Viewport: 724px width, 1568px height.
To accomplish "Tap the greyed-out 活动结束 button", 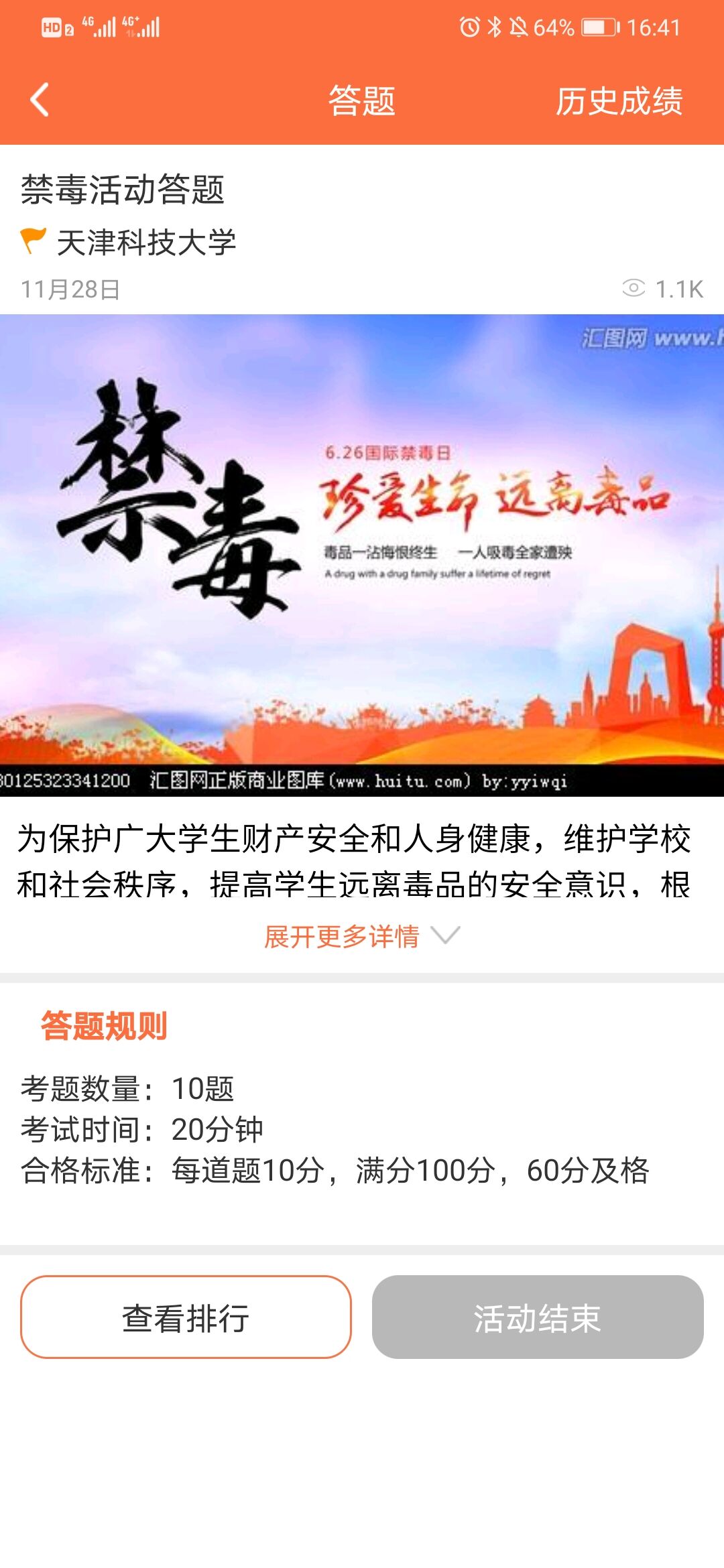I will 537,1317.
